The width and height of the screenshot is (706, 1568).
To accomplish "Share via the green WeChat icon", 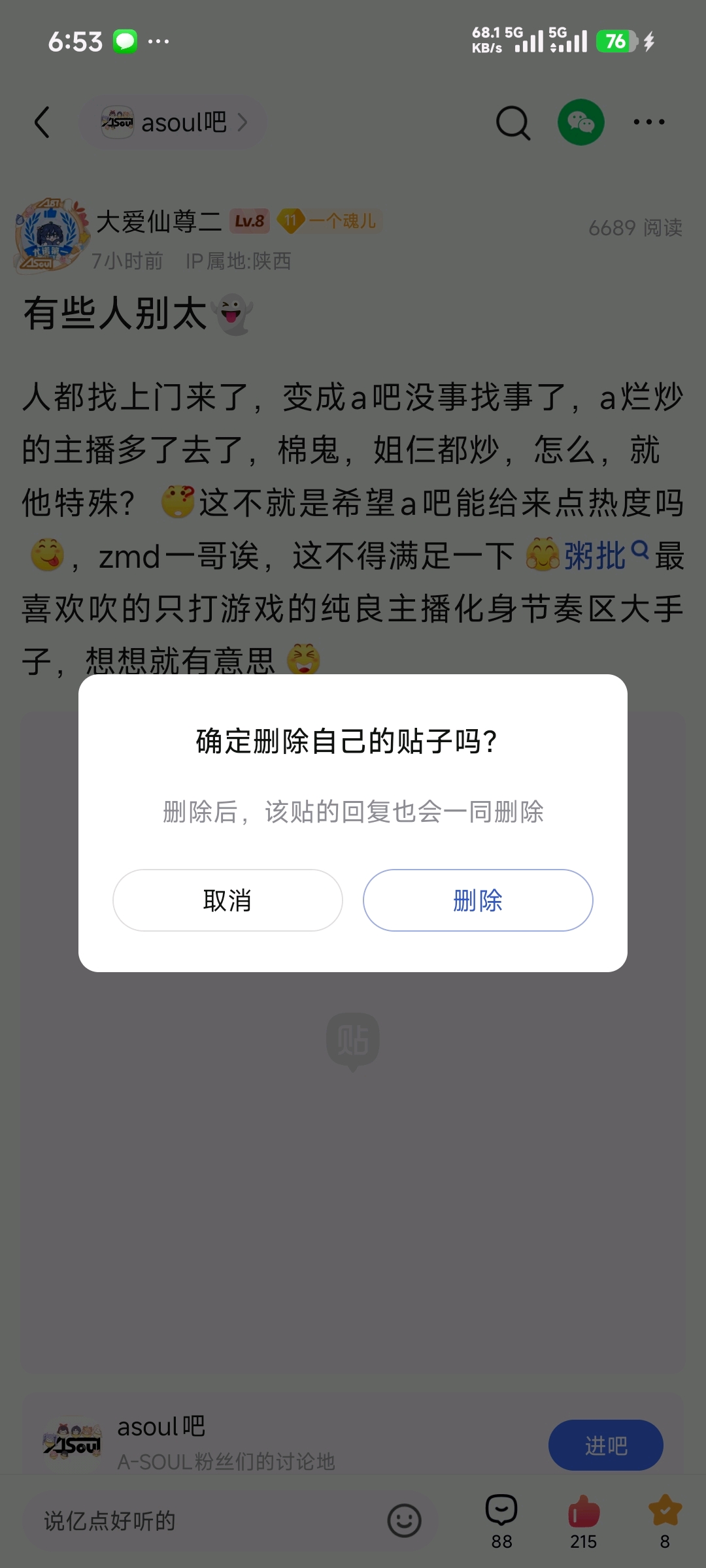I will [580, 122].
